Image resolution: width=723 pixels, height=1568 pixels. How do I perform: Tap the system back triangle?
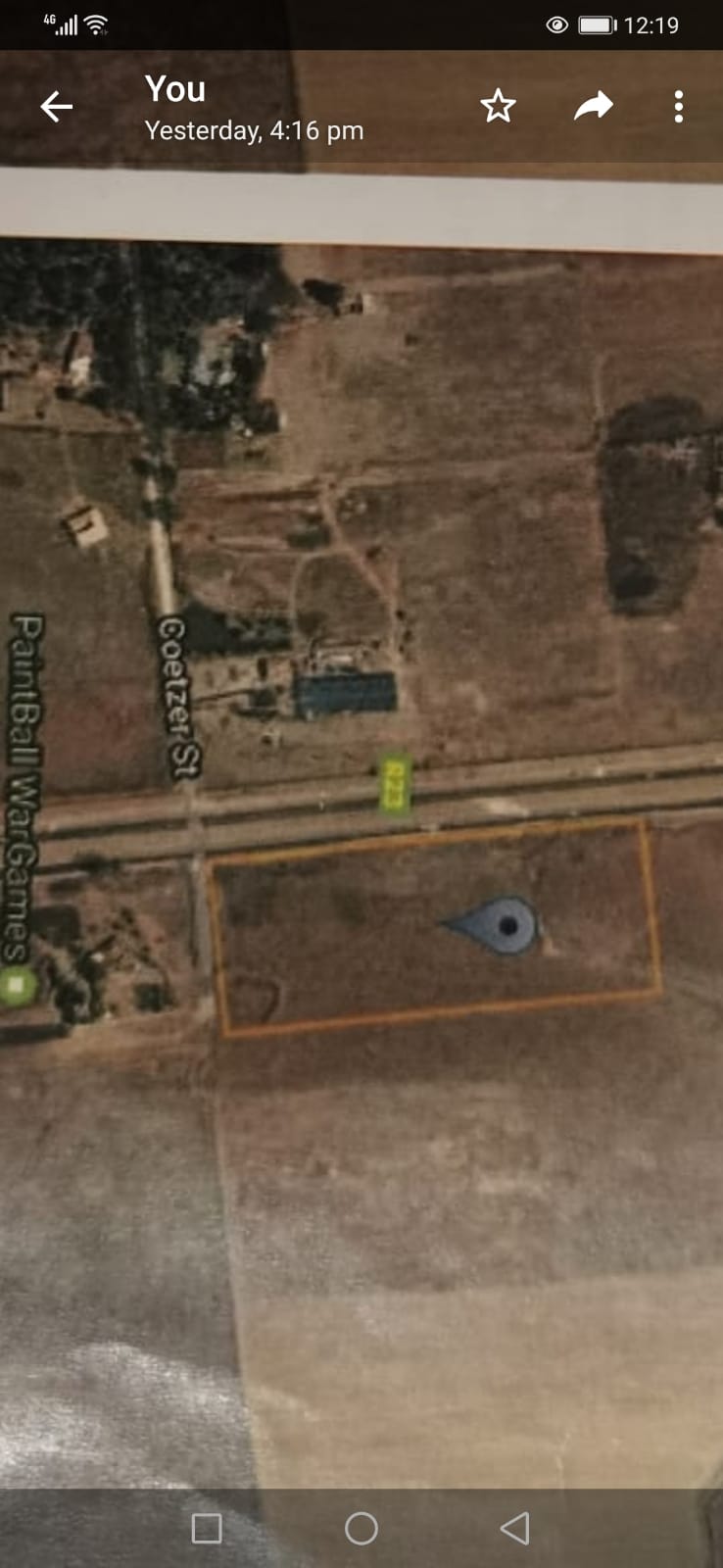coord(514,1528)
